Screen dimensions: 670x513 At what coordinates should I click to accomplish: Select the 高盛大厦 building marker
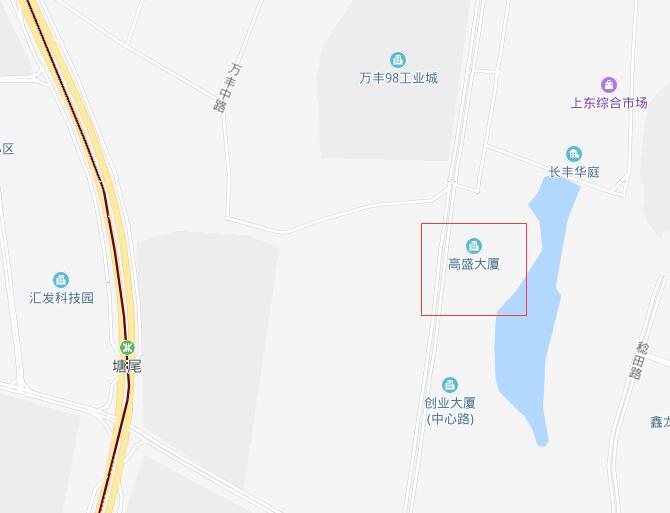473,246
